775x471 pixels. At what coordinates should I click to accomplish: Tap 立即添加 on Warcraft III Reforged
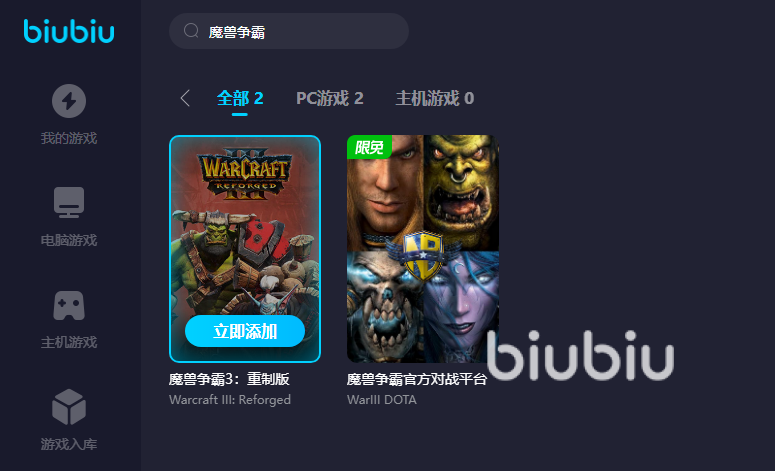tap(245, 331)
